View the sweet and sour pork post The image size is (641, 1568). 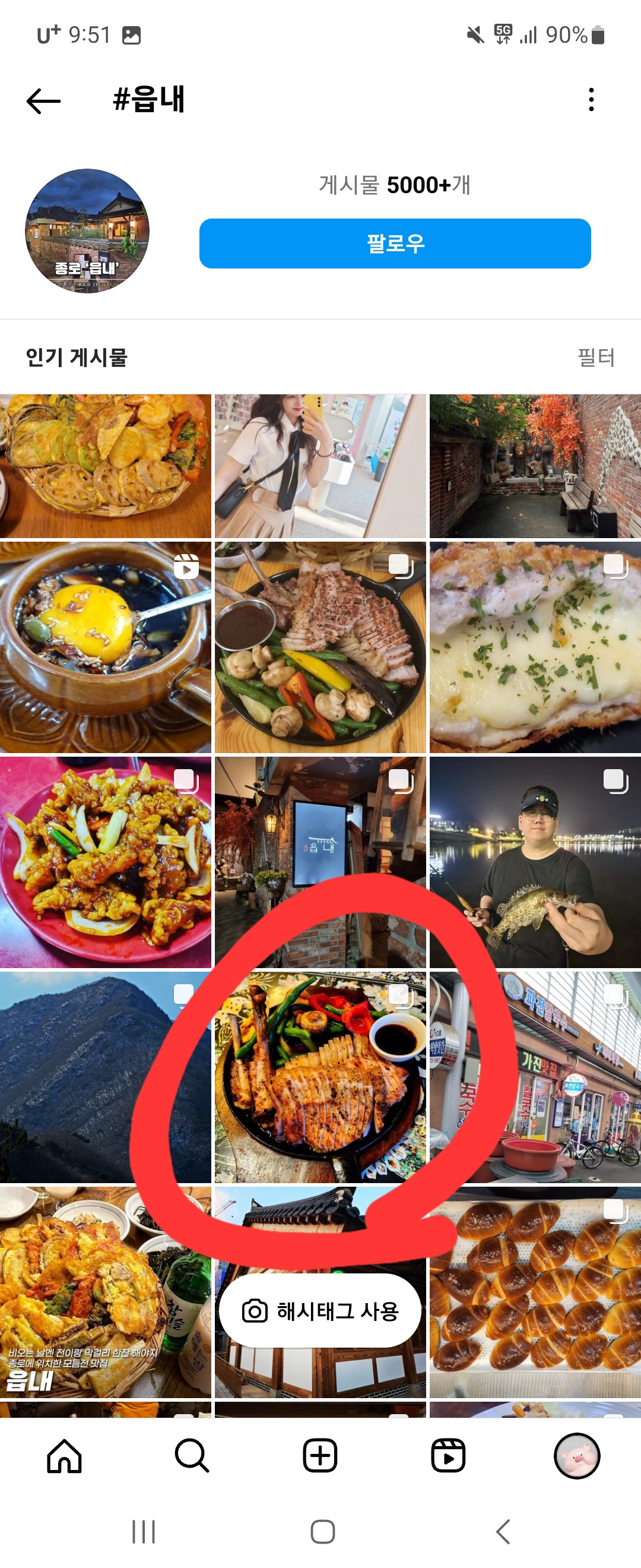[x=105, y=862]
